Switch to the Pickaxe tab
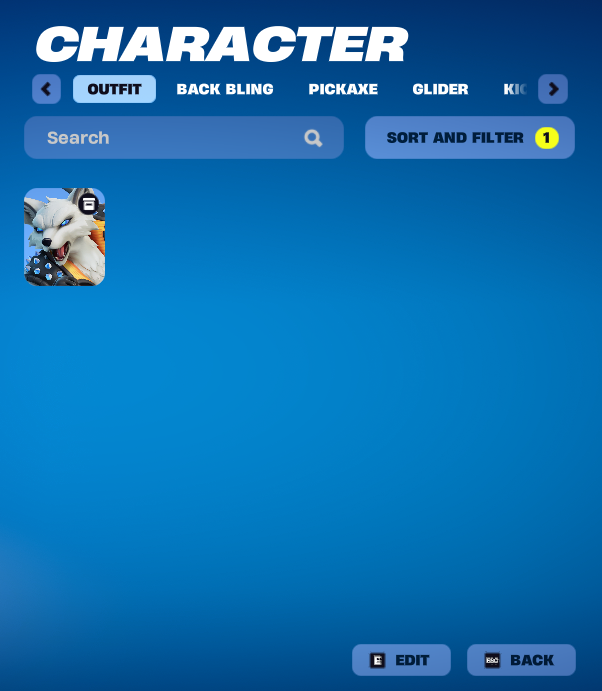This screenshot has height=691, width=602. [x=343, y=89]
